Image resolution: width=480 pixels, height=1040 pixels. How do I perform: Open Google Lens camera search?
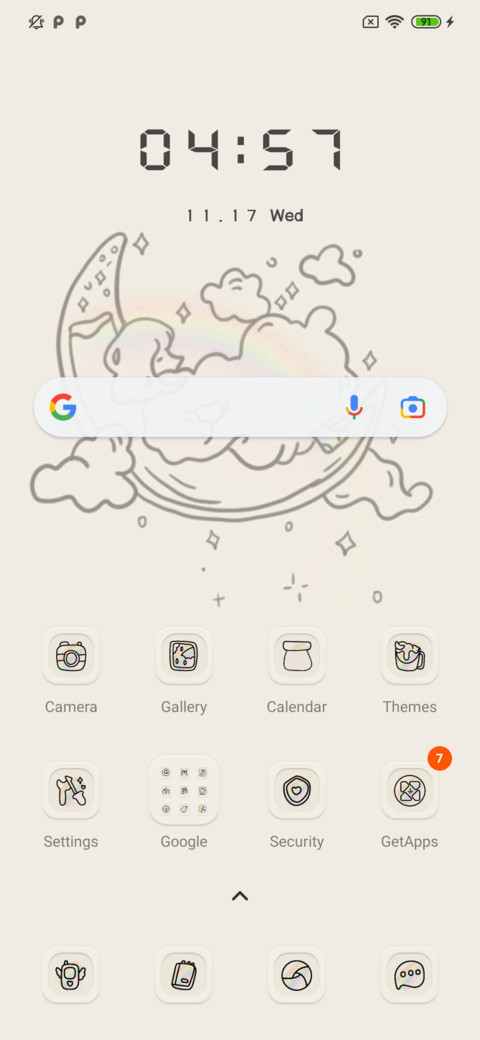coord(412,407)
